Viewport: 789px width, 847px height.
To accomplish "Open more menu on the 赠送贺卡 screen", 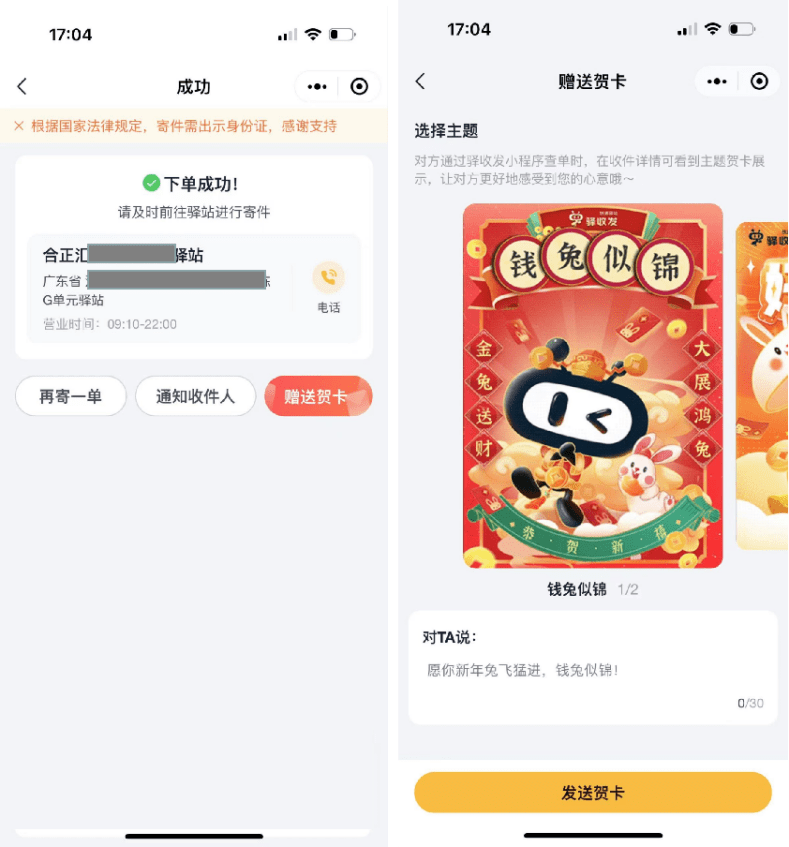I will click(x=716, y=81).
